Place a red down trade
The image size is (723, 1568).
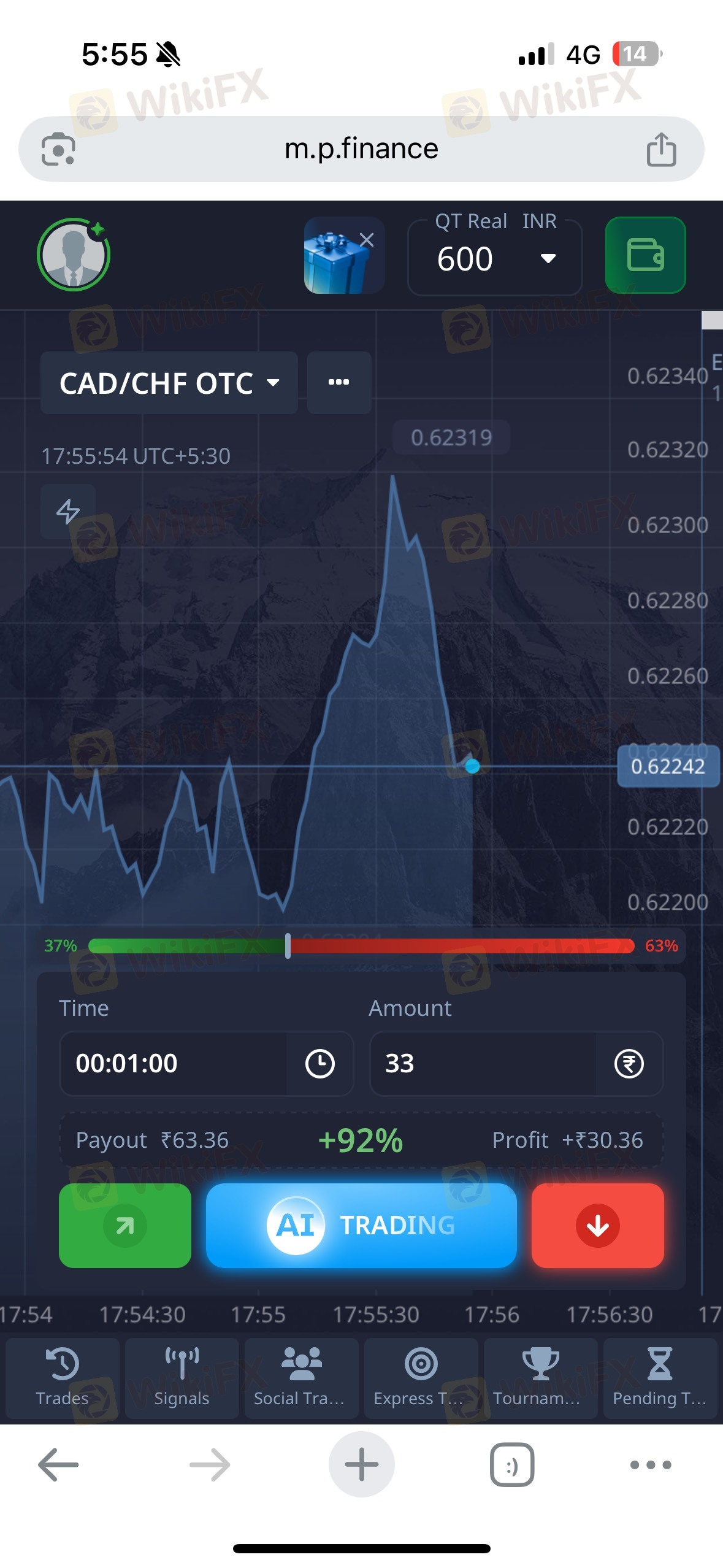(598, 1225)
